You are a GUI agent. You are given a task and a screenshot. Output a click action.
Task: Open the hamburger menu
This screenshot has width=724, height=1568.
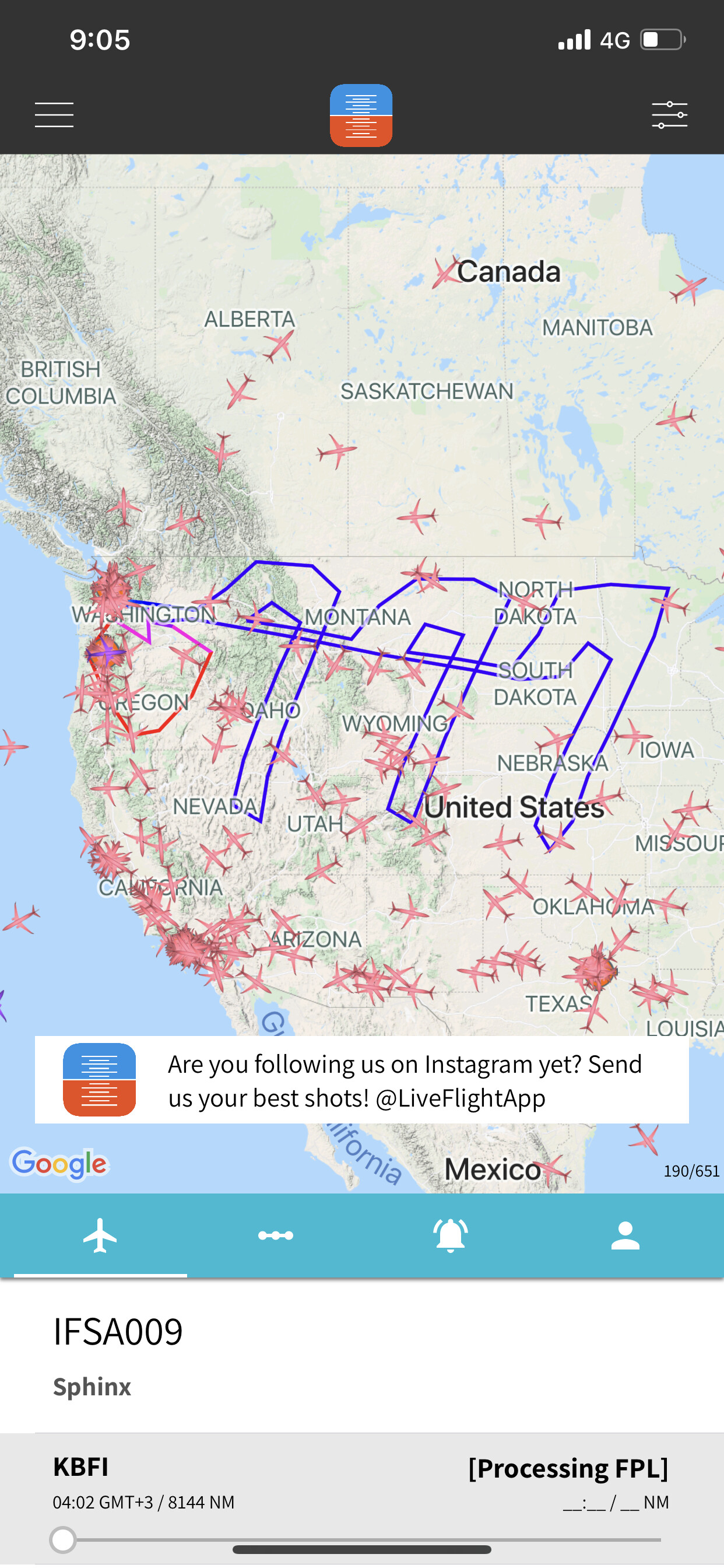54,115
